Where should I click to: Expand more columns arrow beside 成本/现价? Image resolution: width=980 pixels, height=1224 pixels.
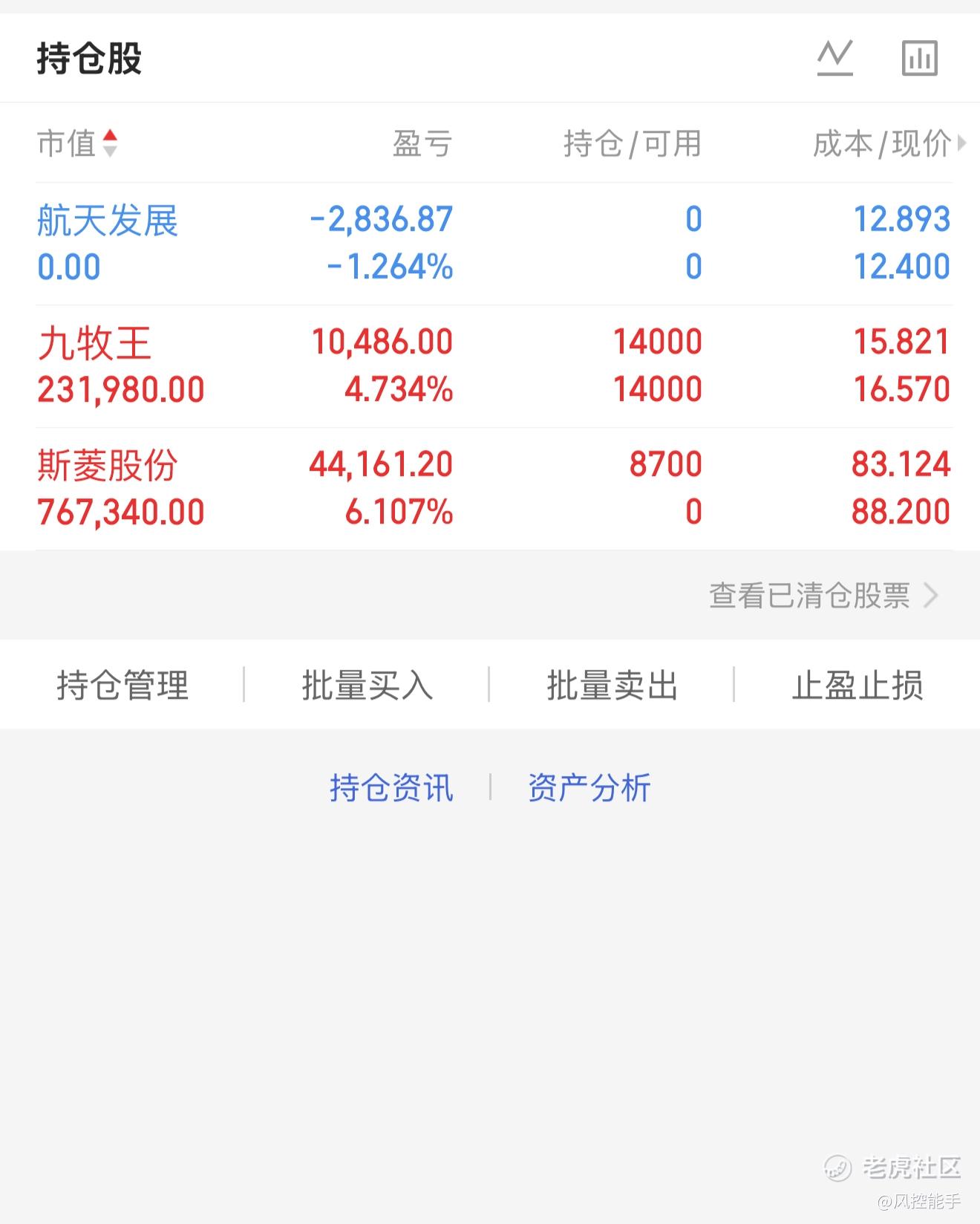tap(962, 143)
